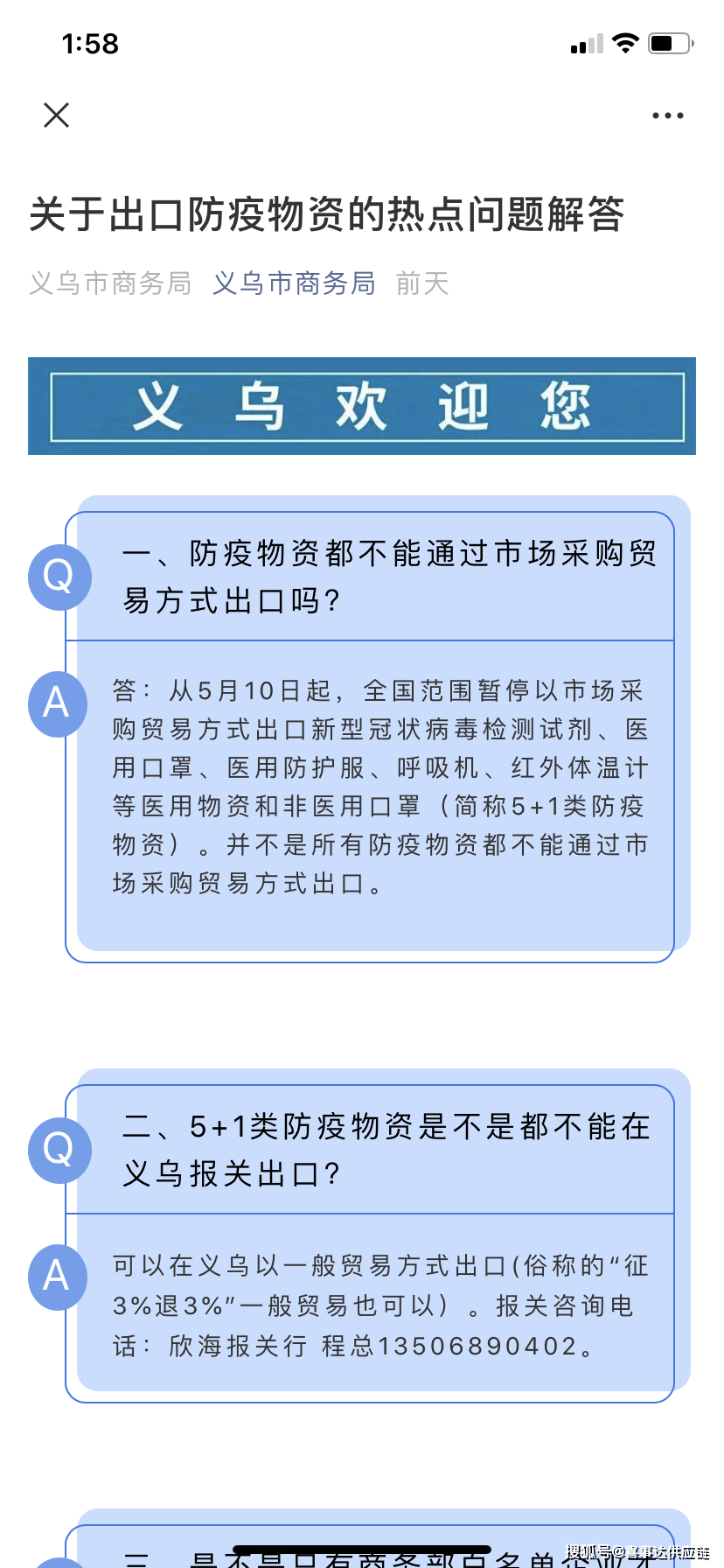Viewport: 724px width, 1568px height.
Task: Tap the Wi-Fi icon in the status bar
Action: point(626,42)
